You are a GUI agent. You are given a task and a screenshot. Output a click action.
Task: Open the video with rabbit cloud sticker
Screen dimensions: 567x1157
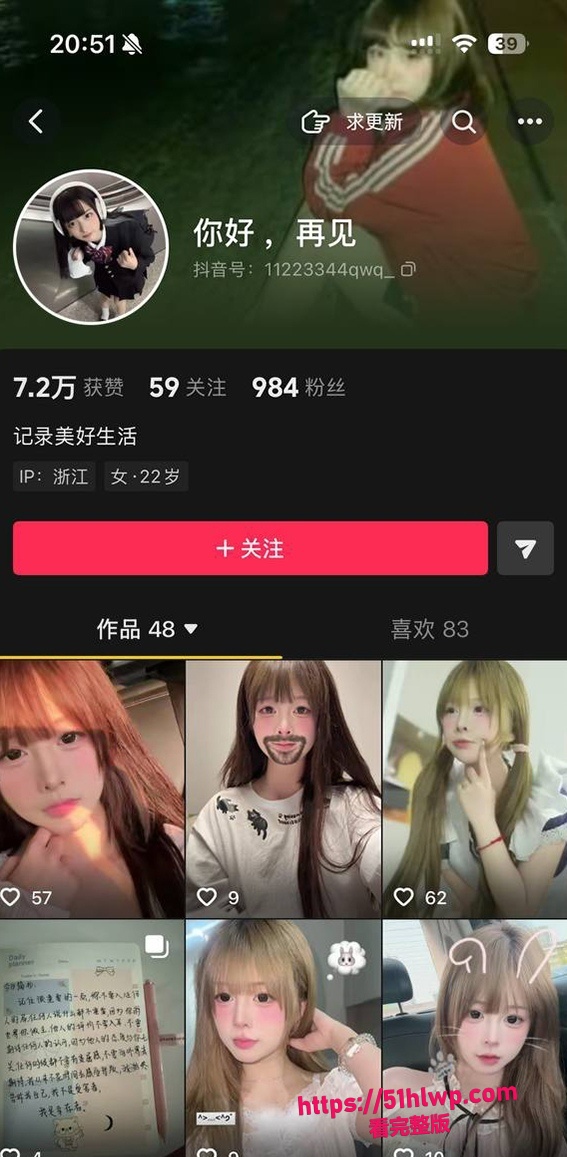click(x=284, y=1038)
